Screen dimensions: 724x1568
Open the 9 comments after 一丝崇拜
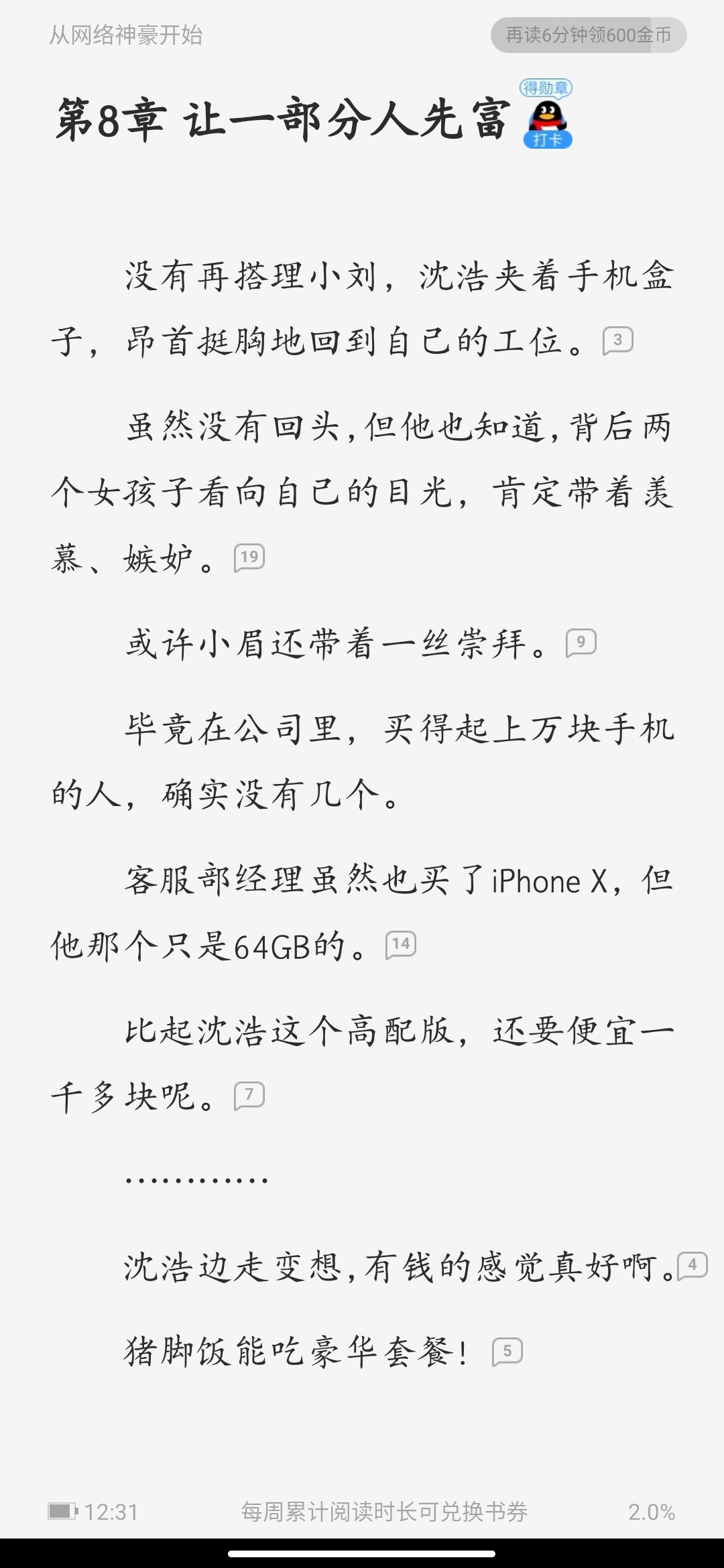(581, 643)
